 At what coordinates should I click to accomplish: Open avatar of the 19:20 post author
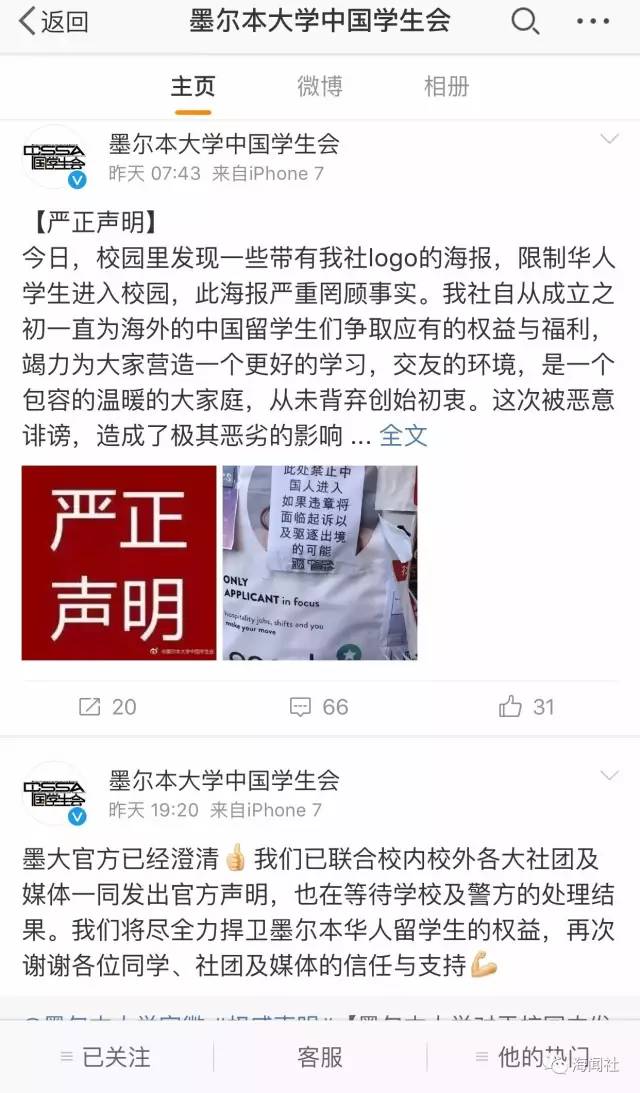point(55,794)
